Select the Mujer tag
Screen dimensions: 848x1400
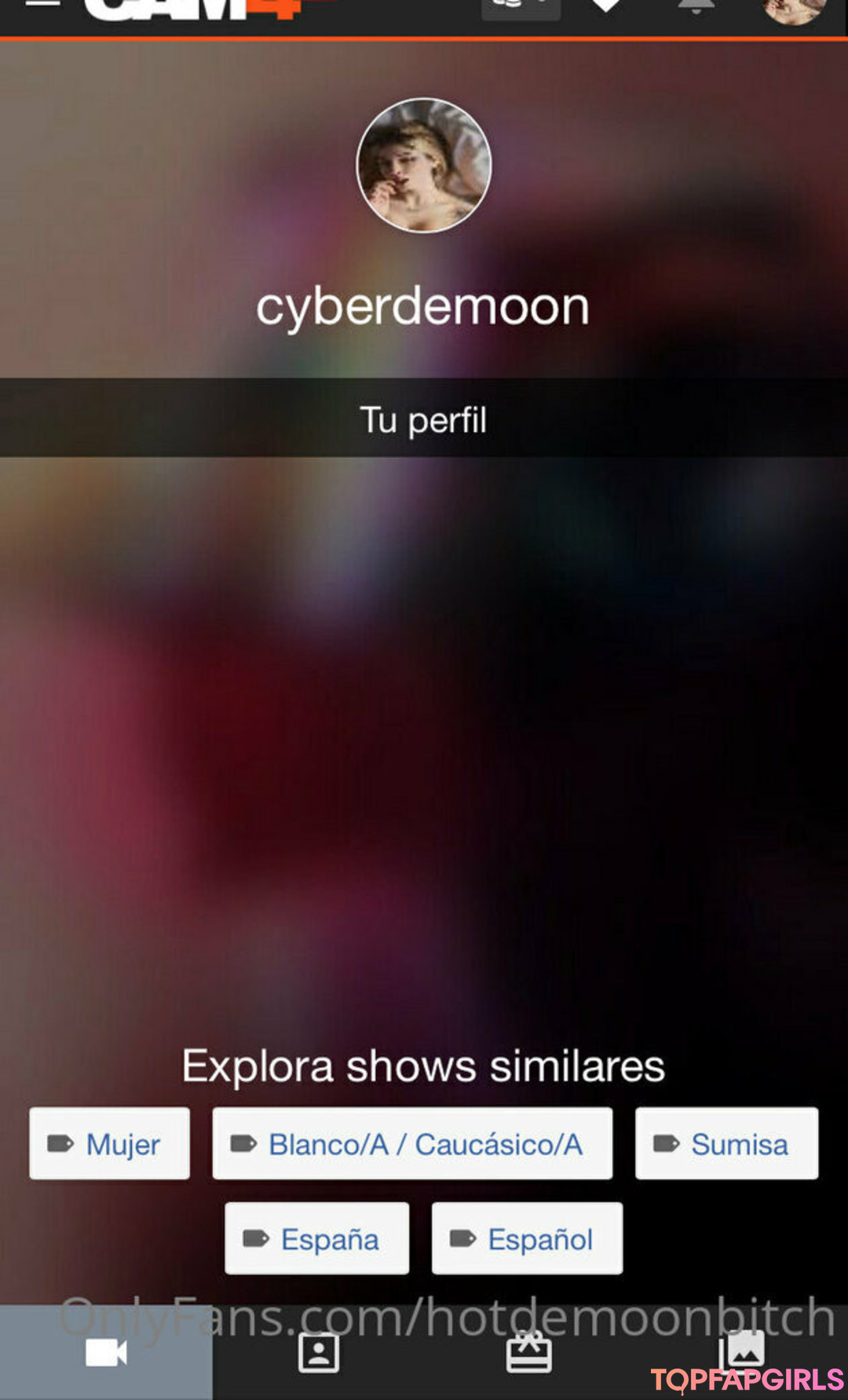tap(109, 1144)
